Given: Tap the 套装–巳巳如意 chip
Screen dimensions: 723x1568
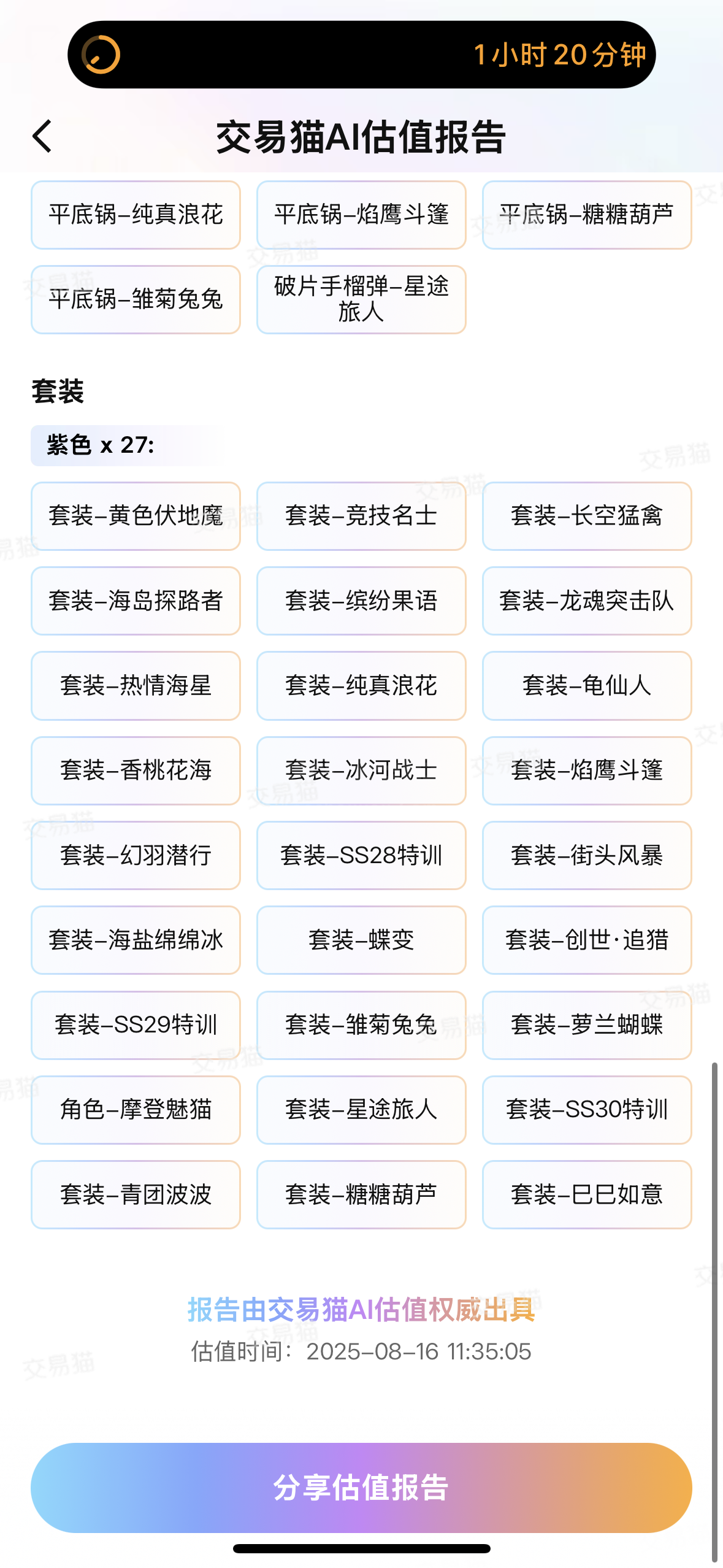Looking at the screenshot, I should pos(587,1194).
